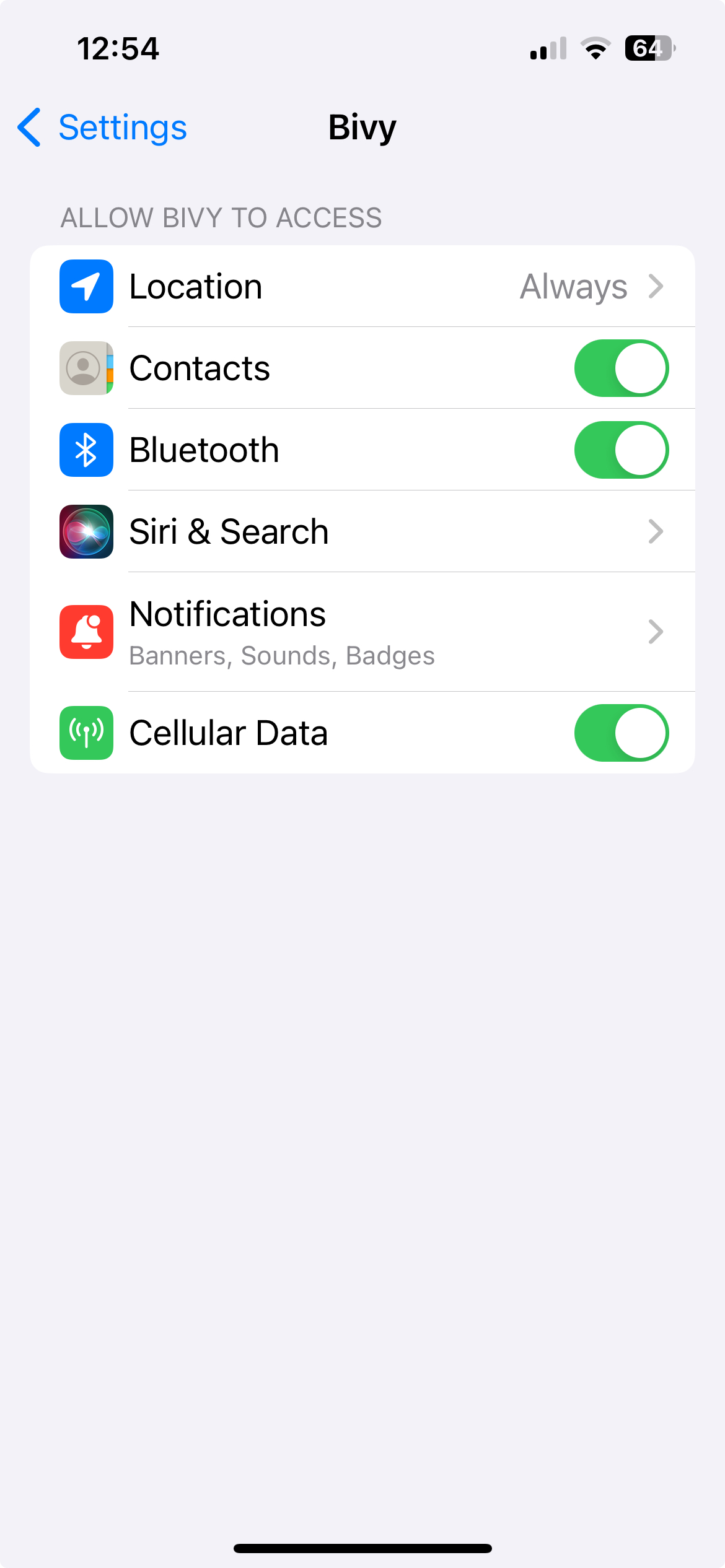Switch off Cellular Data for Bivy

[x=621, y=733]
